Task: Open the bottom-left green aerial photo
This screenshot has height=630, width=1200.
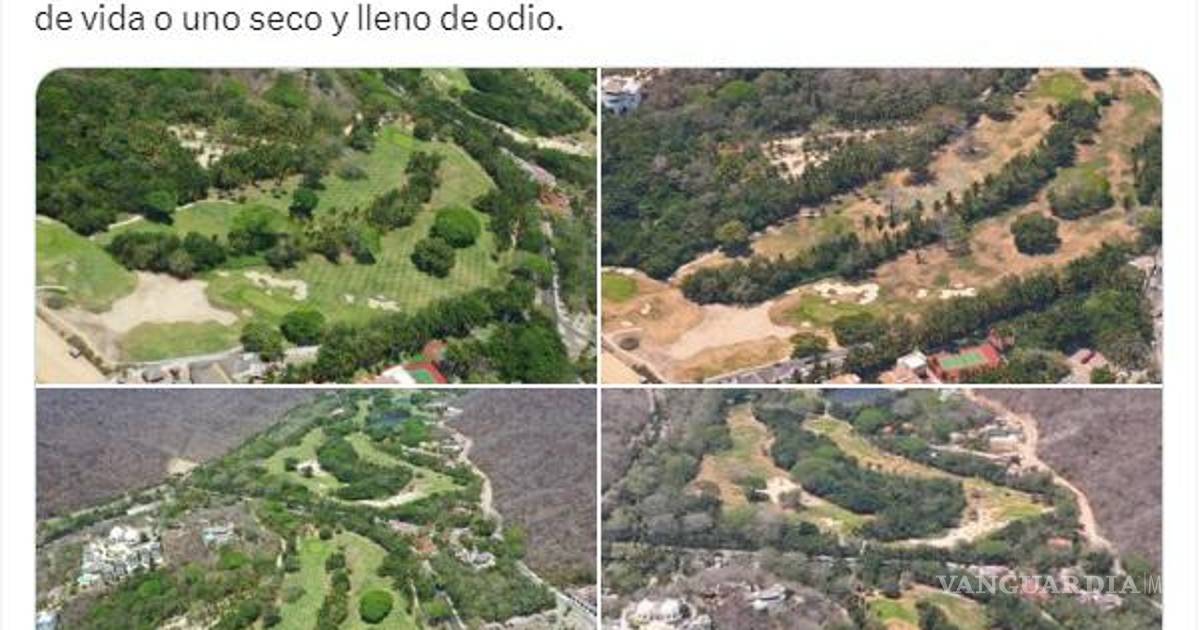Action: pyautogui.click(x=316, y=508)
